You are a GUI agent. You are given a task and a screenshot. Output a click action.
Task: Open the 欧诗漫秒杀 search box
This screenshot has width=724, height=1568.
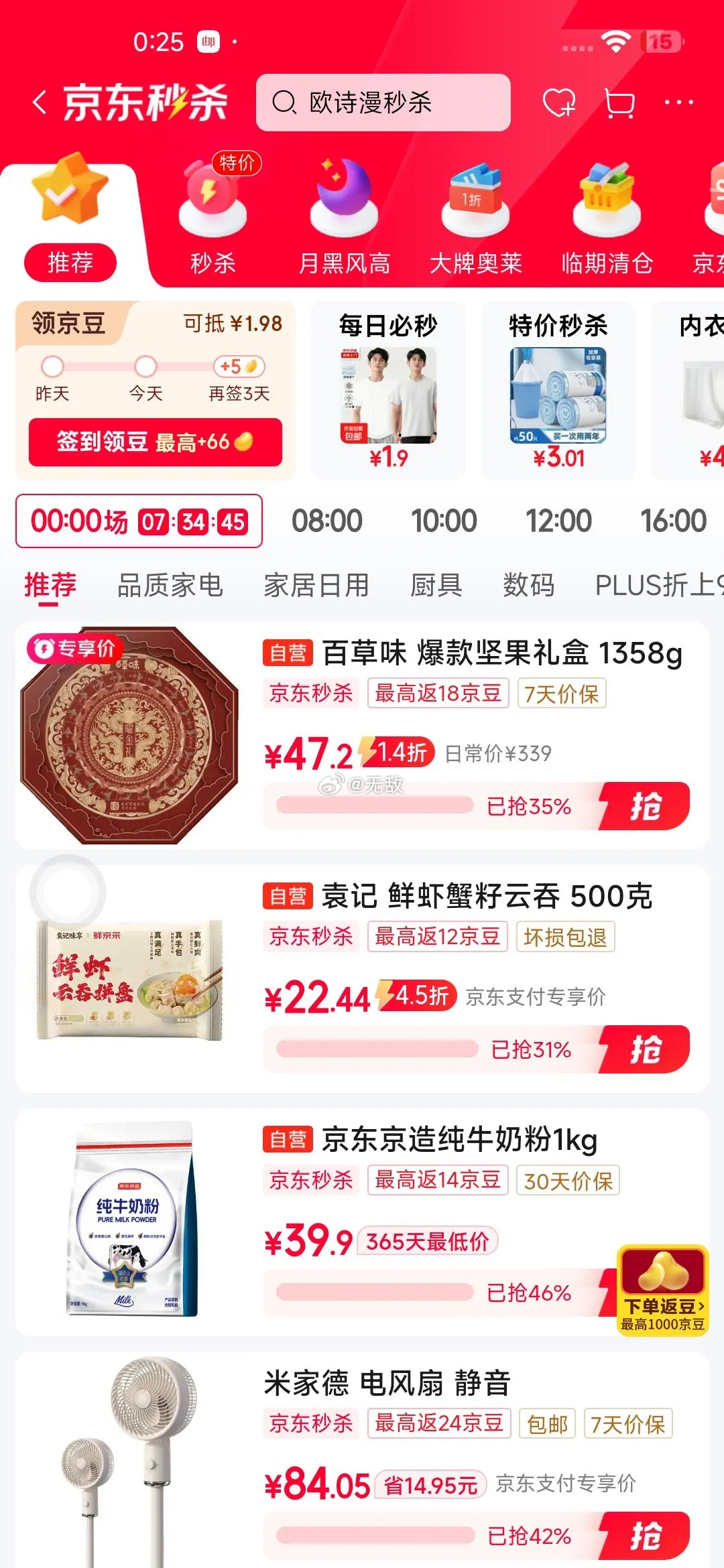383,103
